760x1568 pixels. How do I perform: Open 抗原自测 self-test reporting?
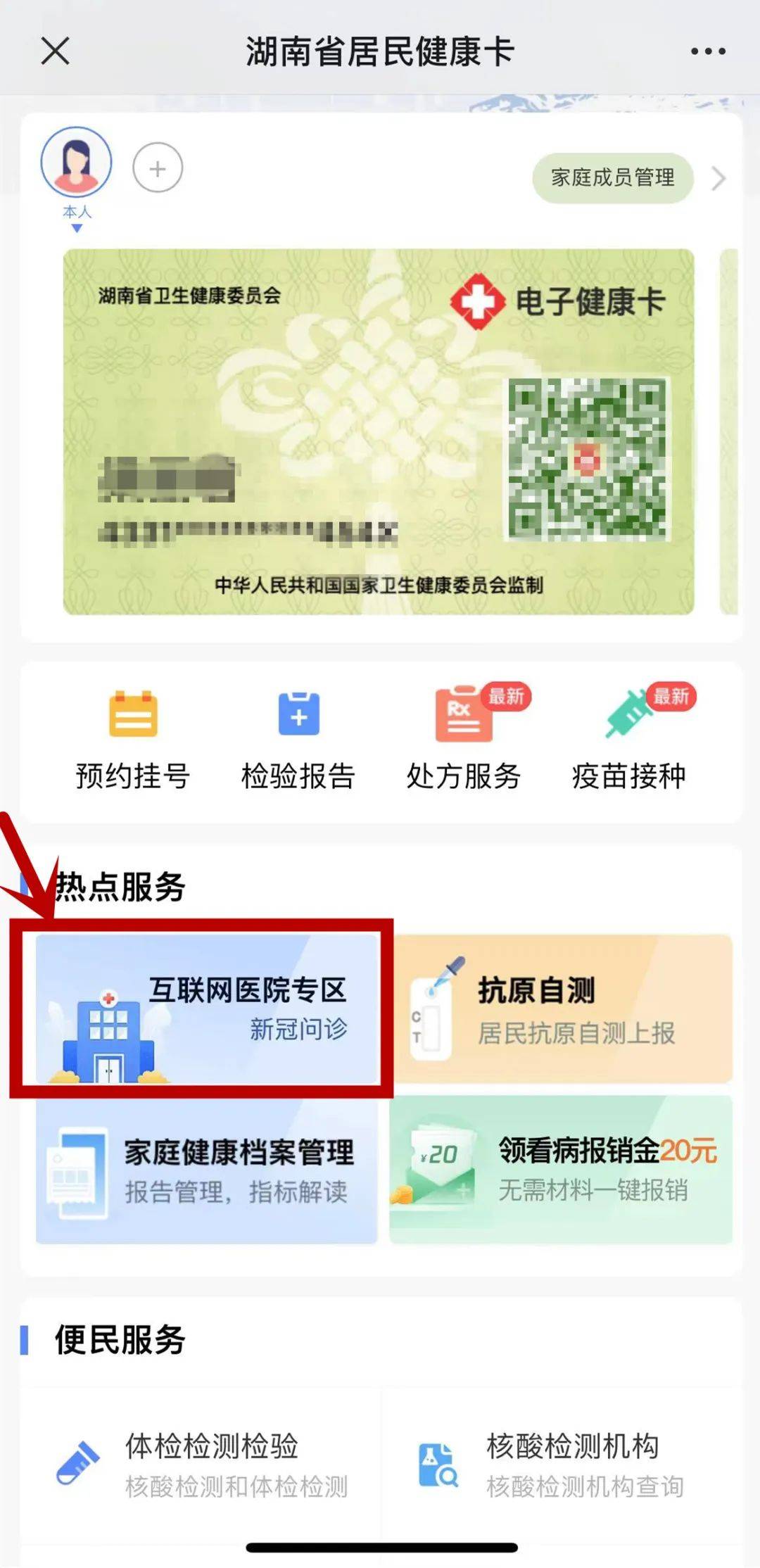tap(562, 1009)
